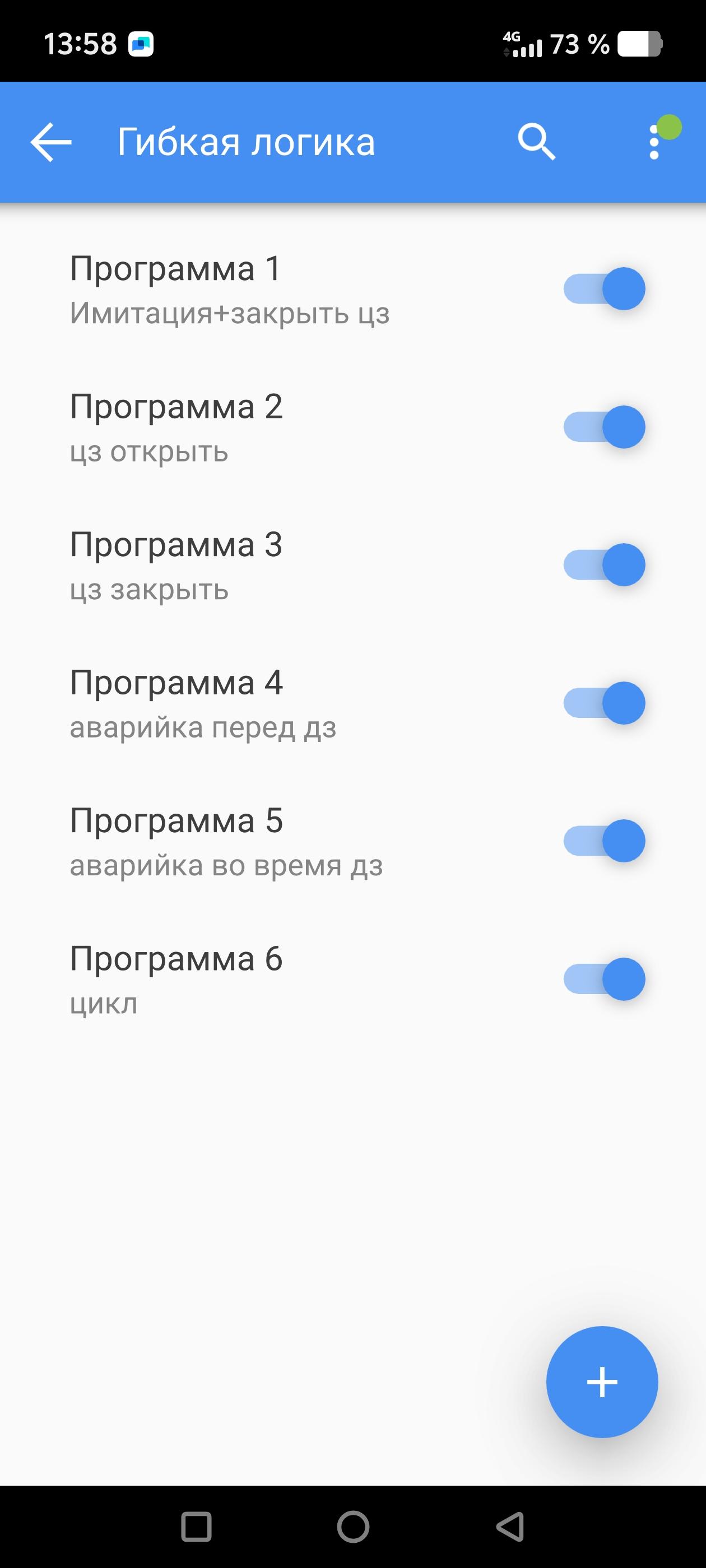Viewport: 706px width, 1568px height.
Task: Toggle off Программа 2 switch
Action: tap(604, 427)
